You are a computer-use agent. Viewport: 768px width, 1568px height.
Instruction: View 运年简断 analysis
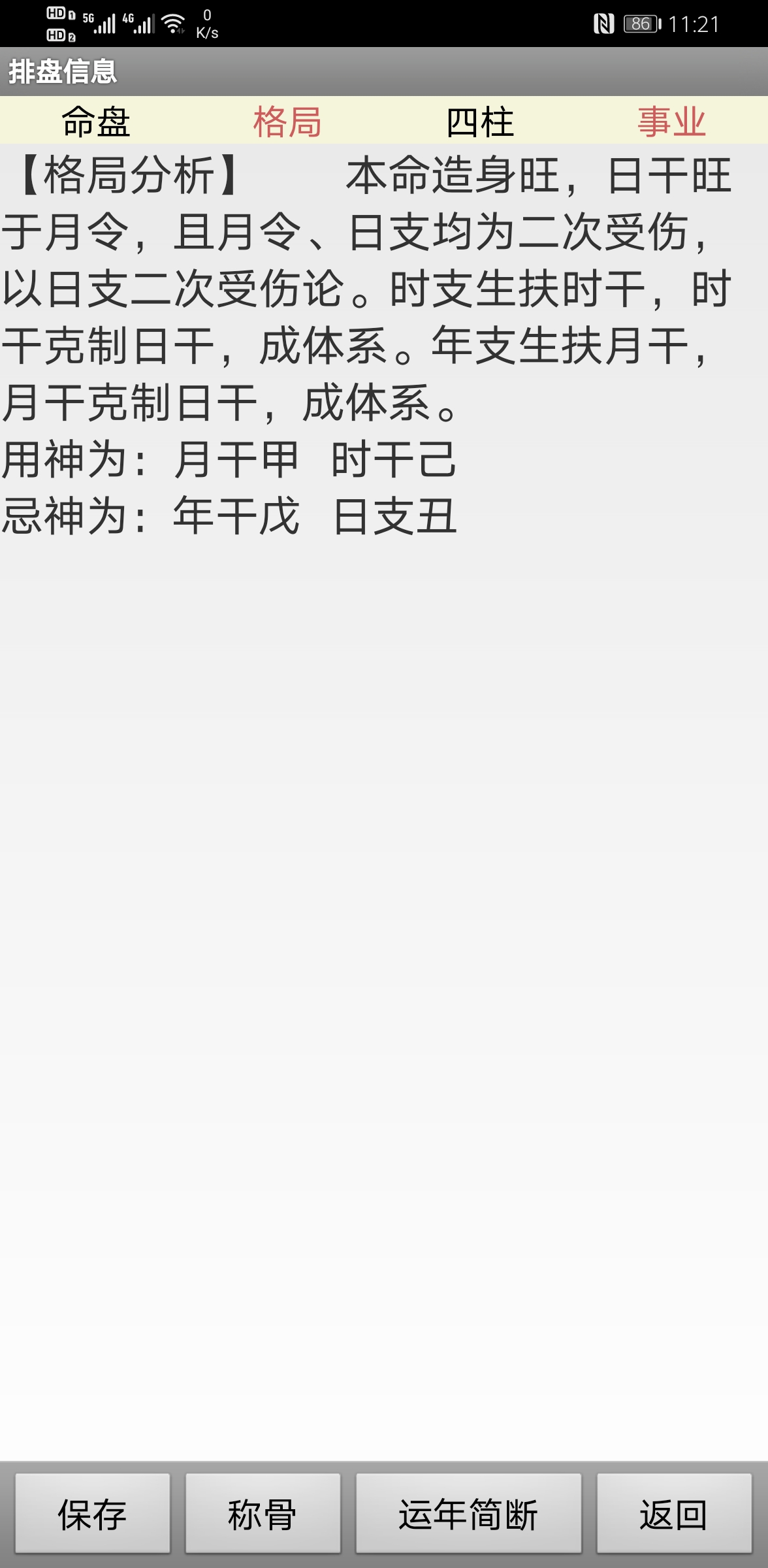pos(468,1514)
